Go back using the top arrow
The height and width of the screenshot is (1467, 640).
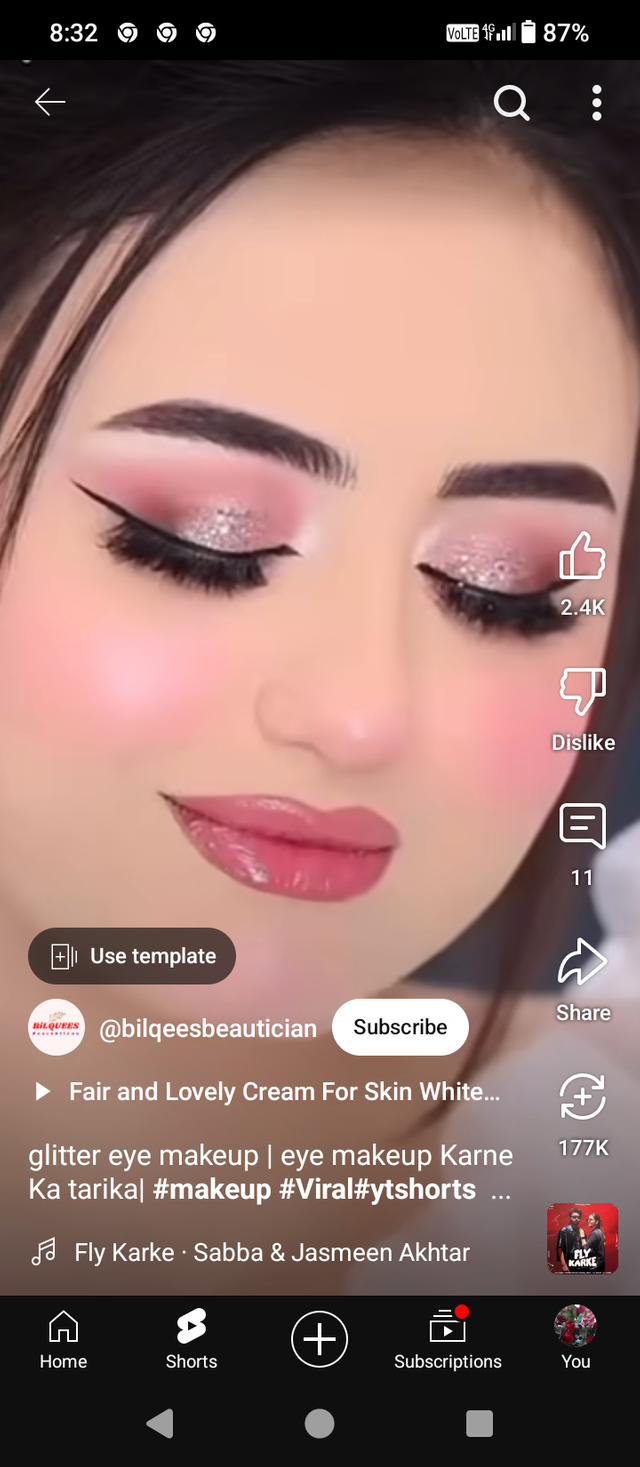[50, 102]
